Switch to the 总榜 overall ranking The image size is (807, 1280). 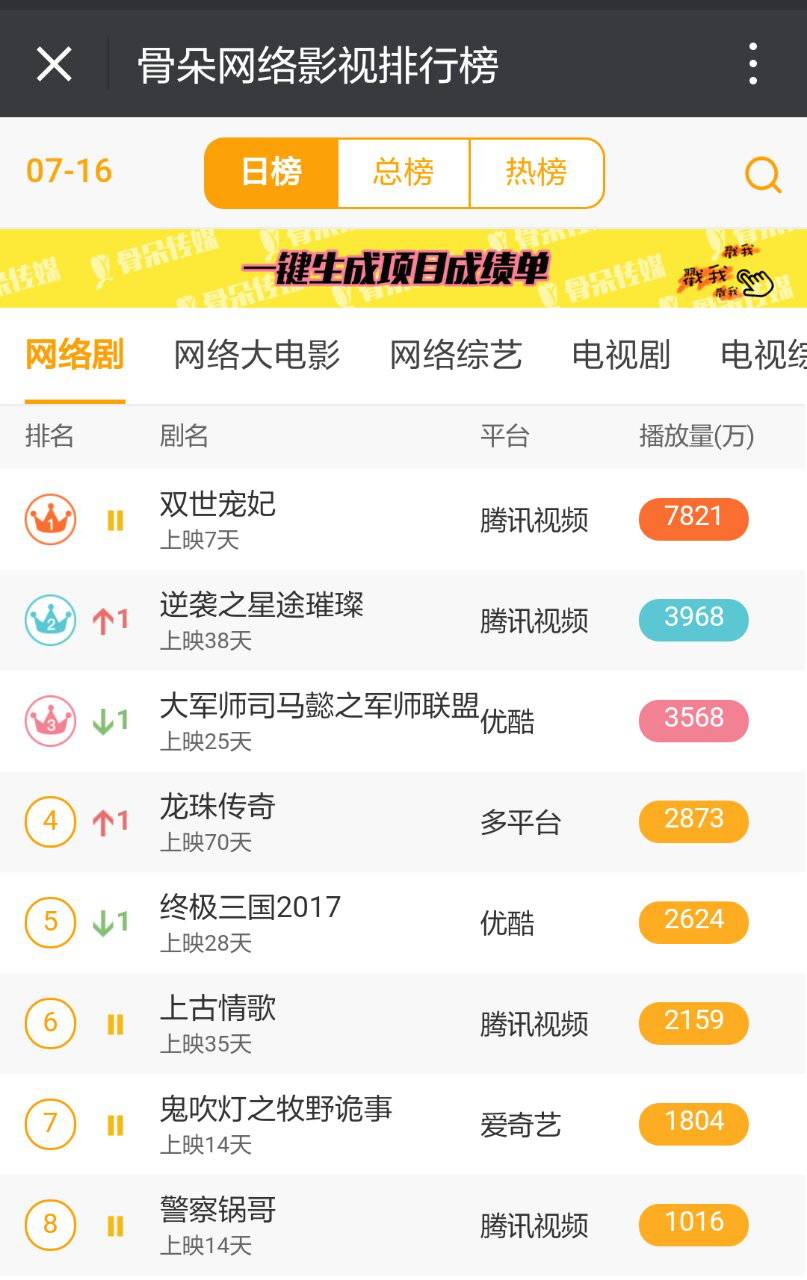404,173
